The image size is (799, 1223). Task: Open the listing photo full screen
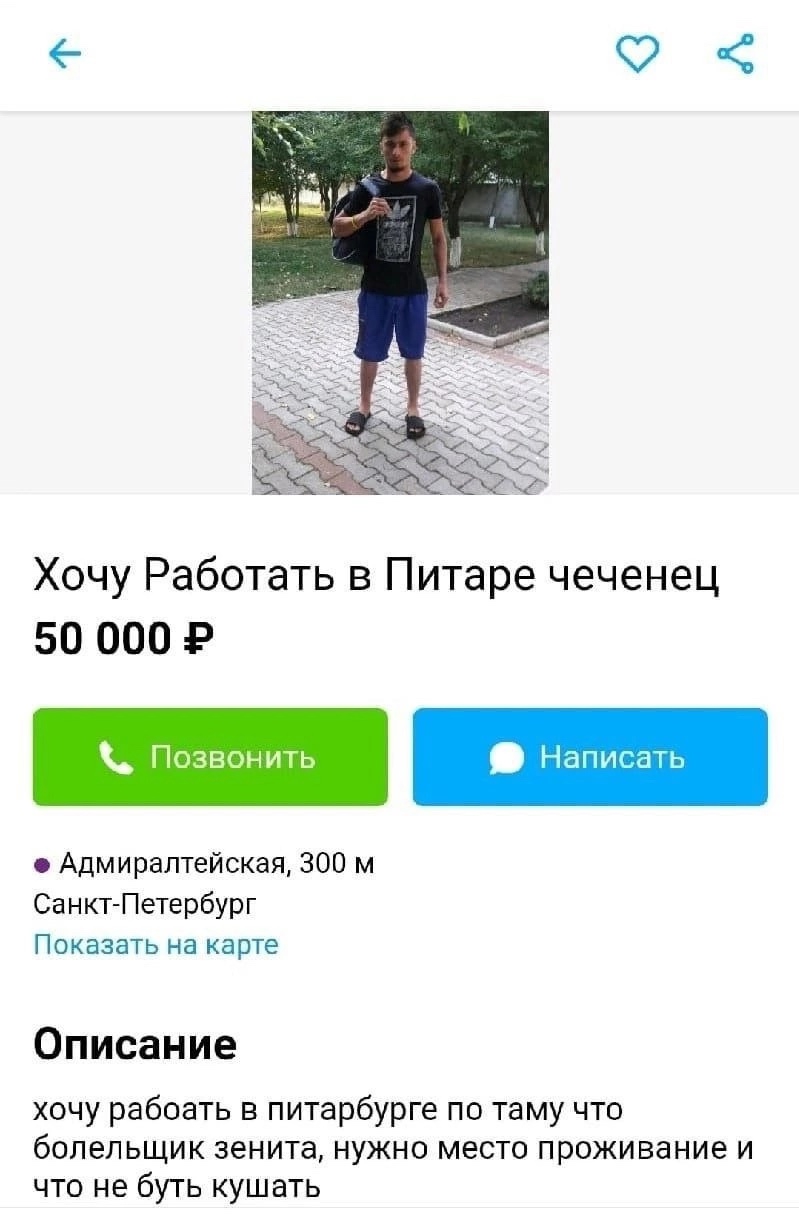tap(400, 303)
